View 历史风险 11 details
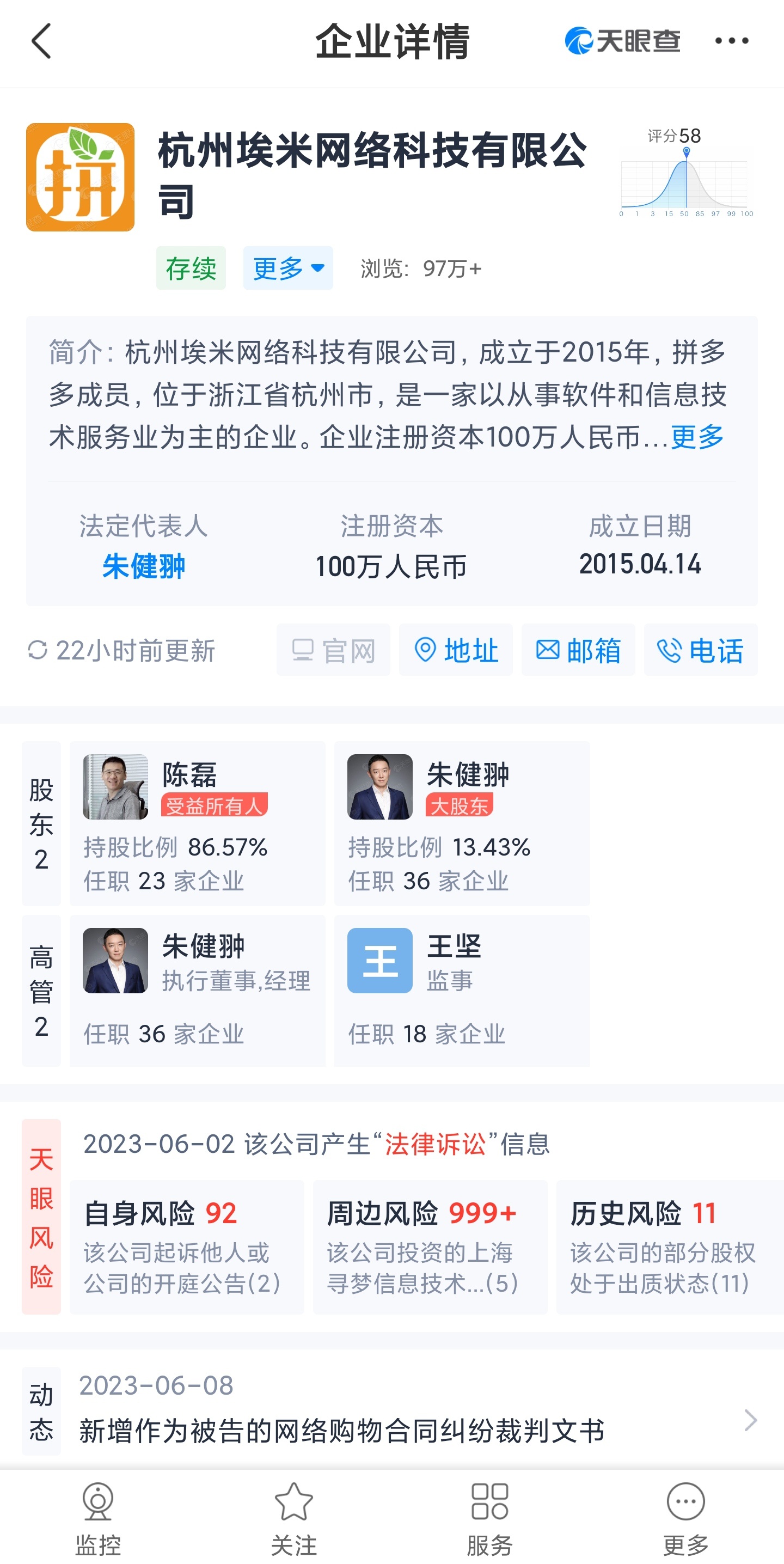Viewport: 784px width, 1564px height. tap(670, 1247)
